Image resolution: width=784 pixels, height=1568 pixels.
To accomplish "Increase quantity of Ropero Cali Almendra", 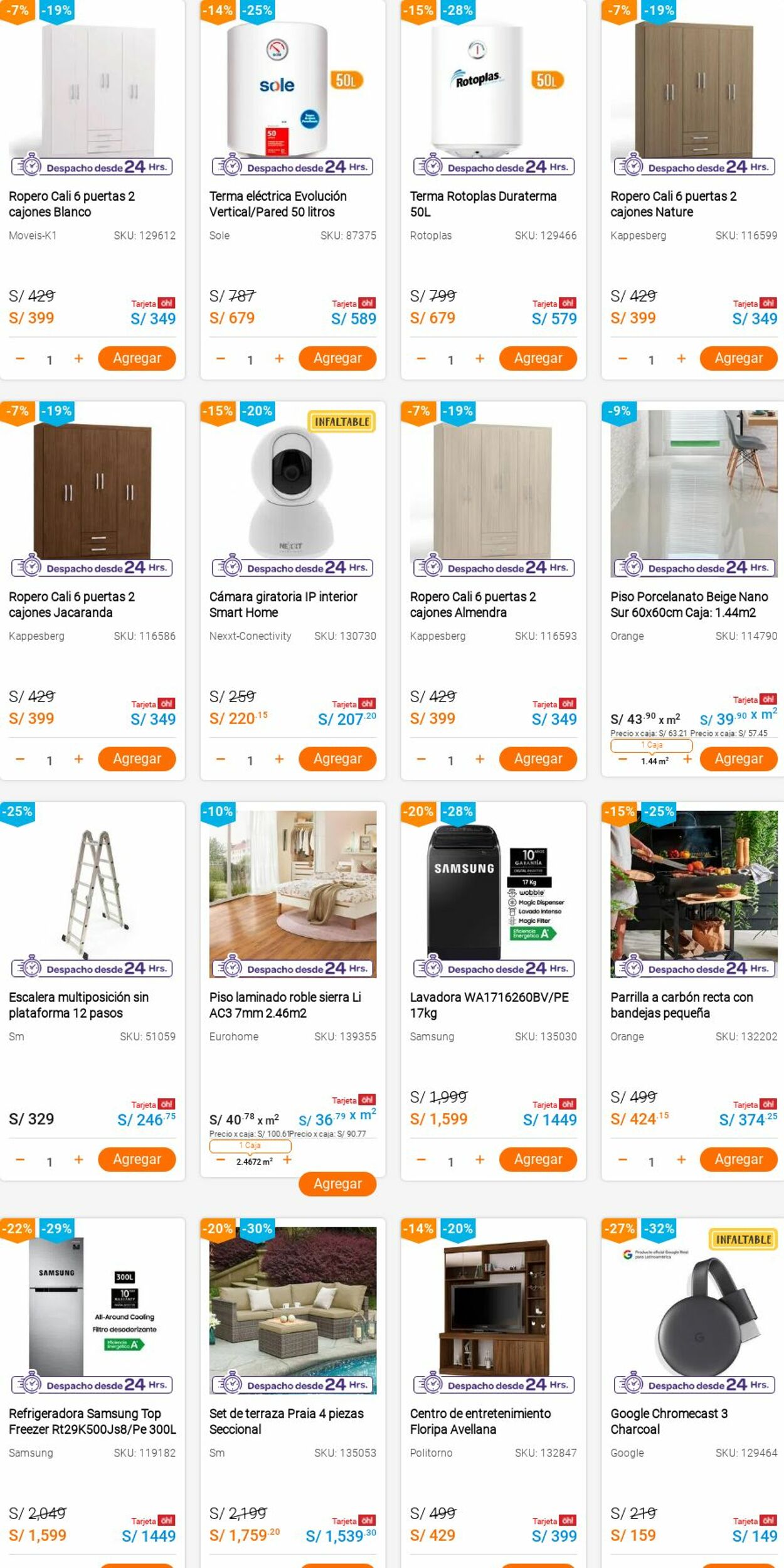I will [480, 759].
